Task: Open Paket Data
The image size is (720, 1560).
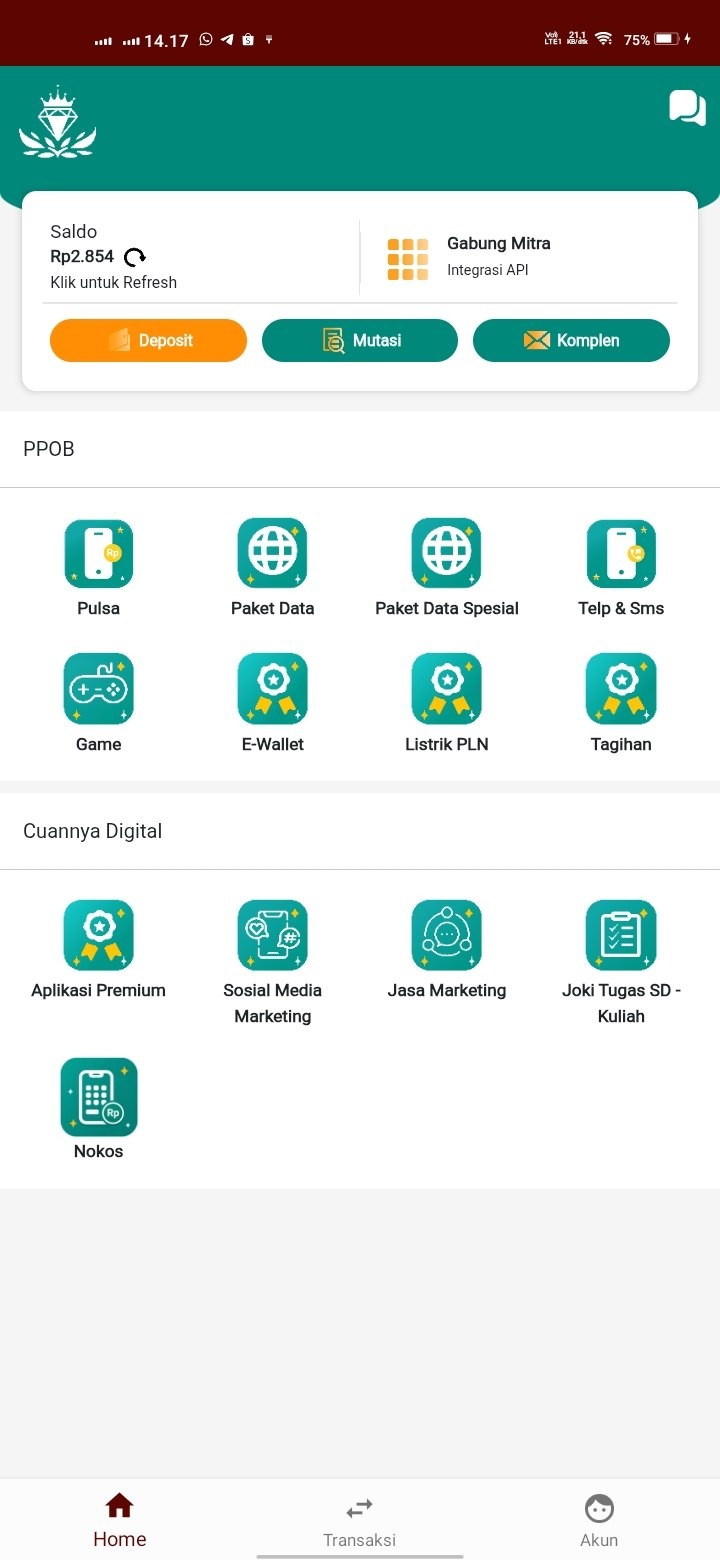Action: pos(272,568)
